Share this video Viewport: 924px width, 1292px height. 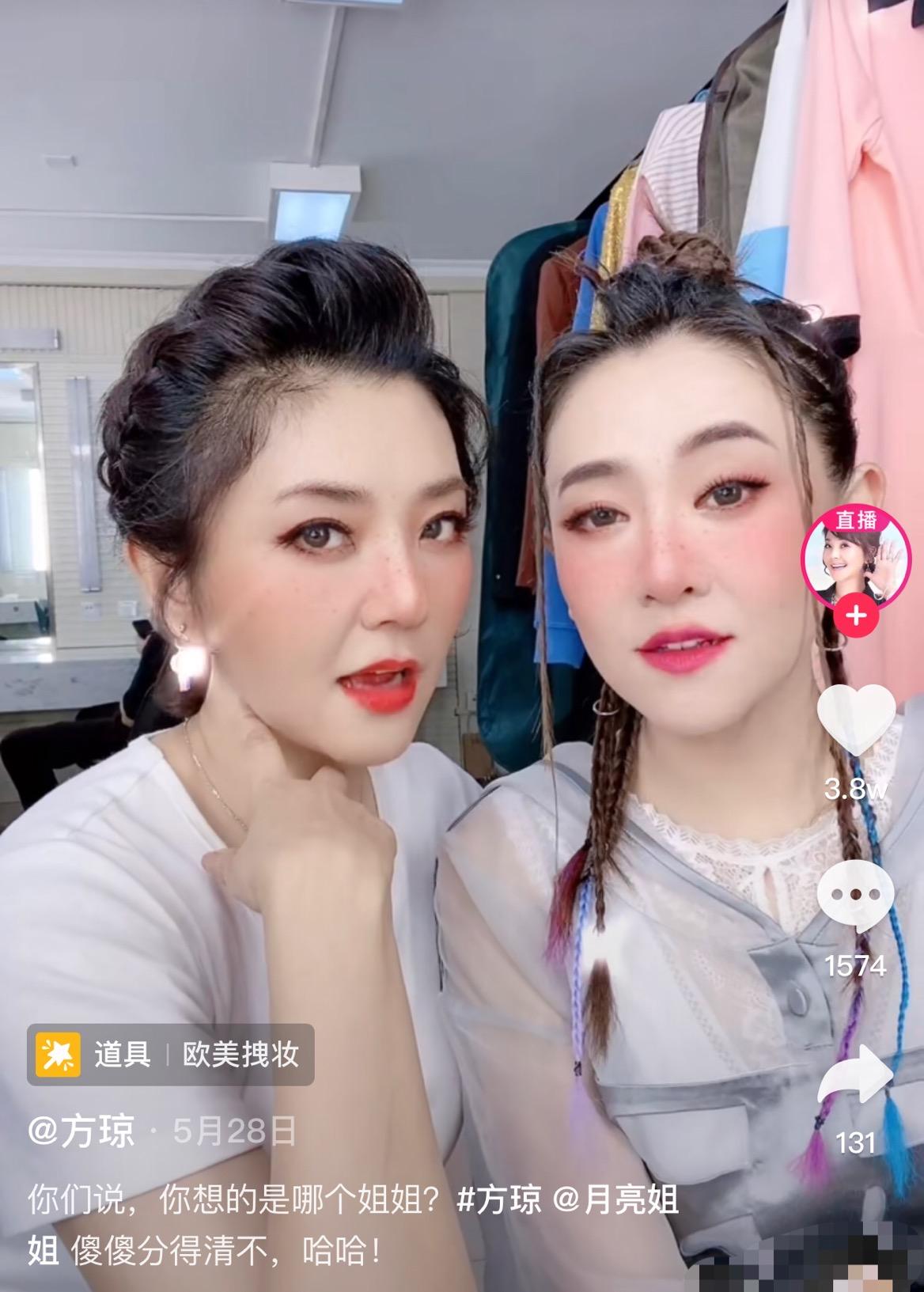click(855, 1074)
